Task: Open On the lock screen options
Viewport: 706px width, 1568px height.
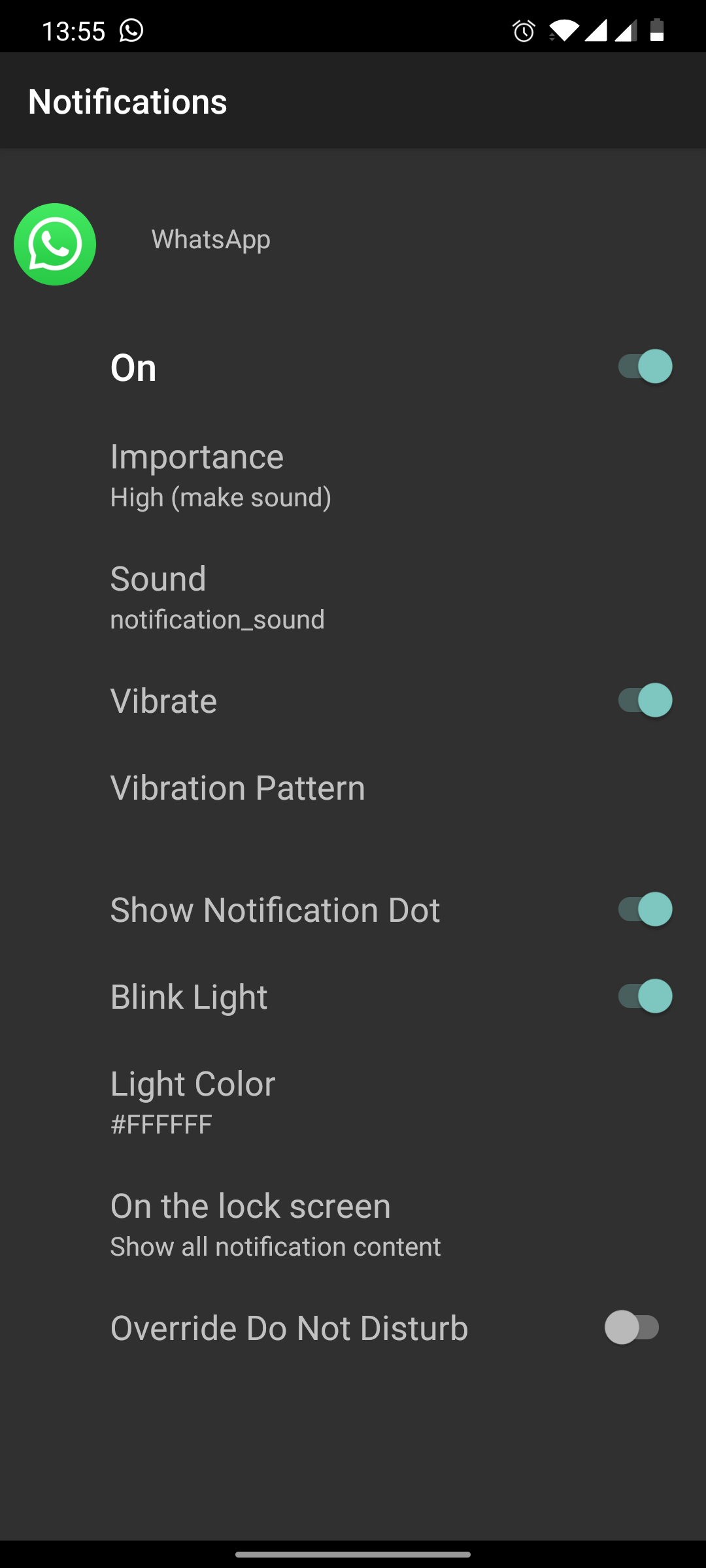Action: [275, 1224]
